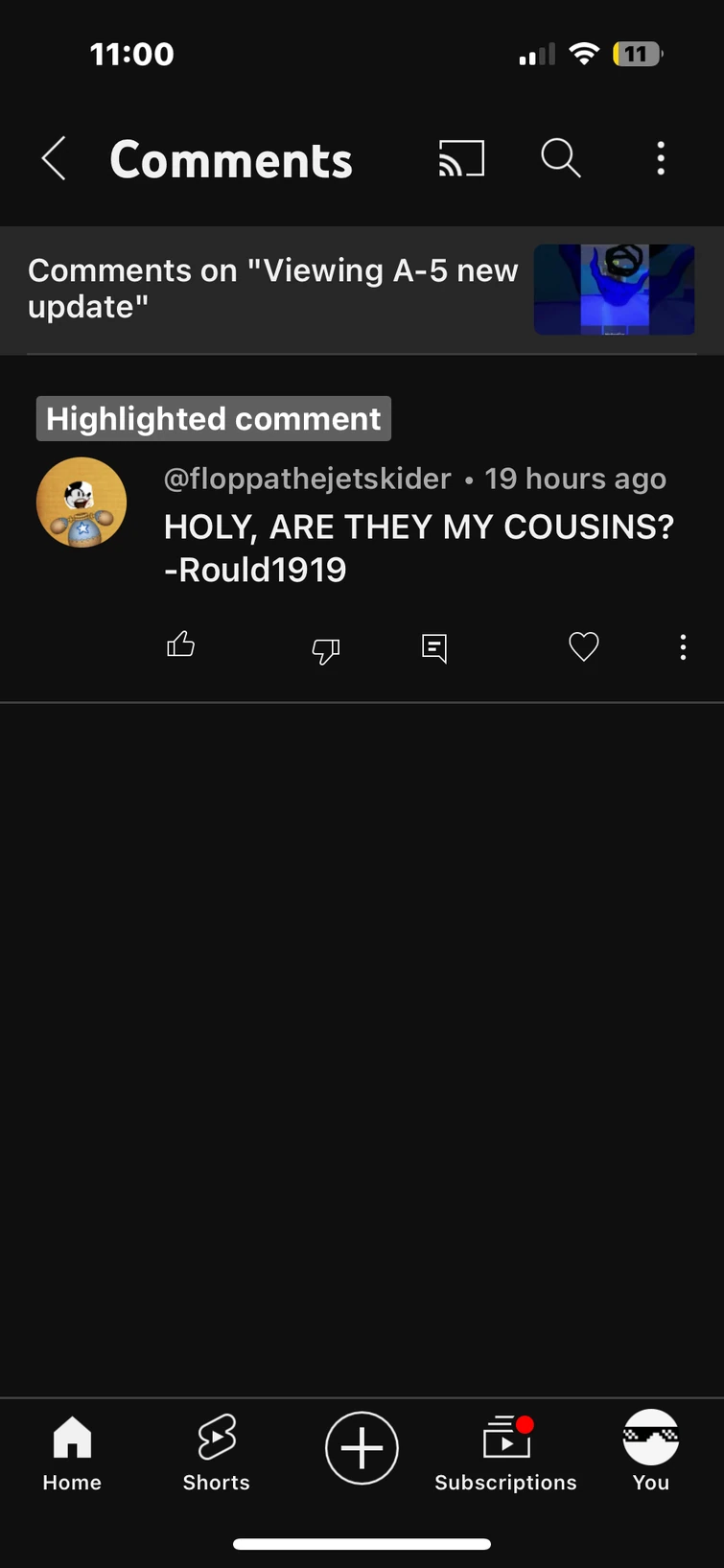This screenshot has width=724, height=1568.
Task: Like the comment by @floppathejetskider
Action: tap(181, 645)
